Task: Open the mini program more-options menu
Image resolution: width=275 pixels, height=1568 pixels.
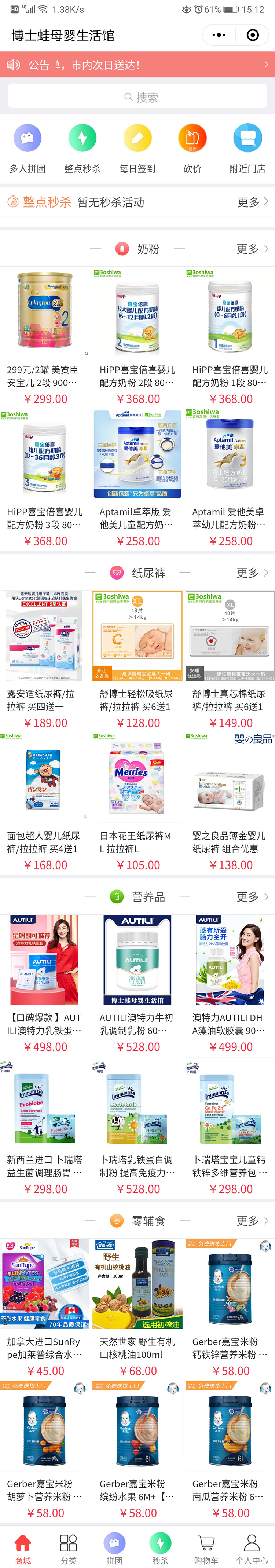Action: click(x=219, y=35)
